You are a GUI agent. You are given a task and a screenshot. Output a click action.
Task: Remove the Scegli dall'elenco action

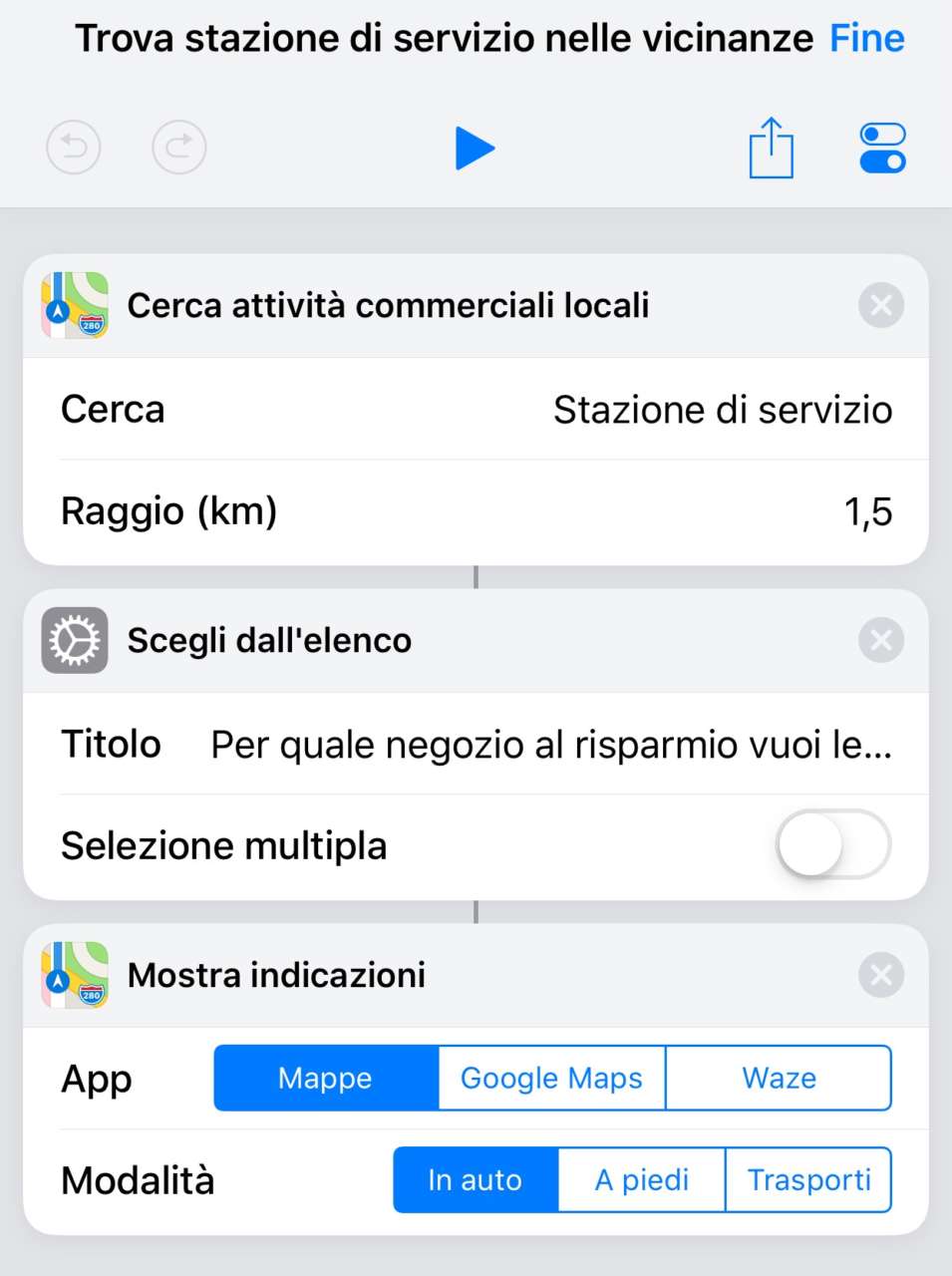pyautogui.click(x=881, y=640)
